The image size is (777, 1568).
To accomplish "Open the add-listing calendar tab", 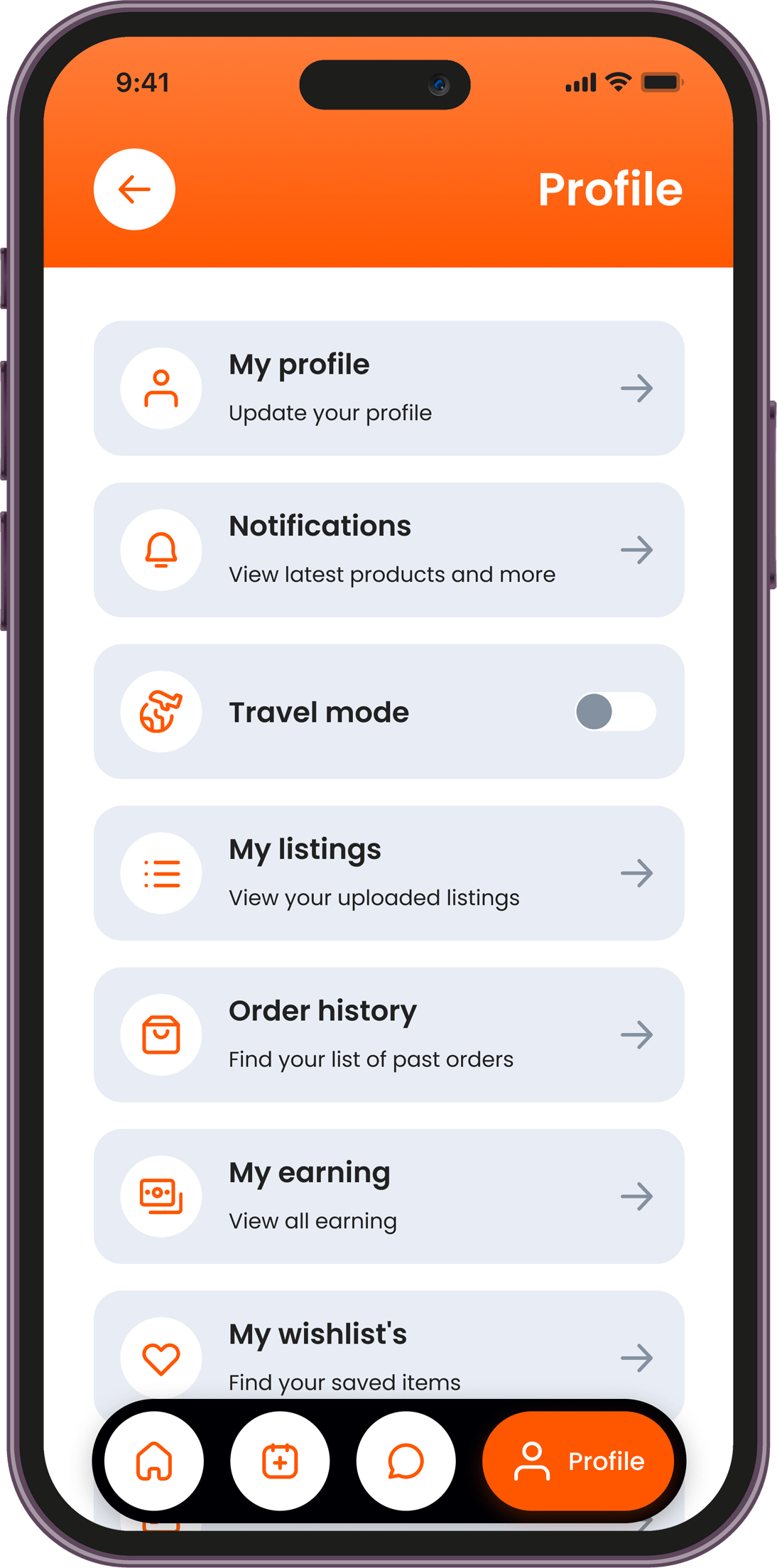I will click(x=280, y=1461).
